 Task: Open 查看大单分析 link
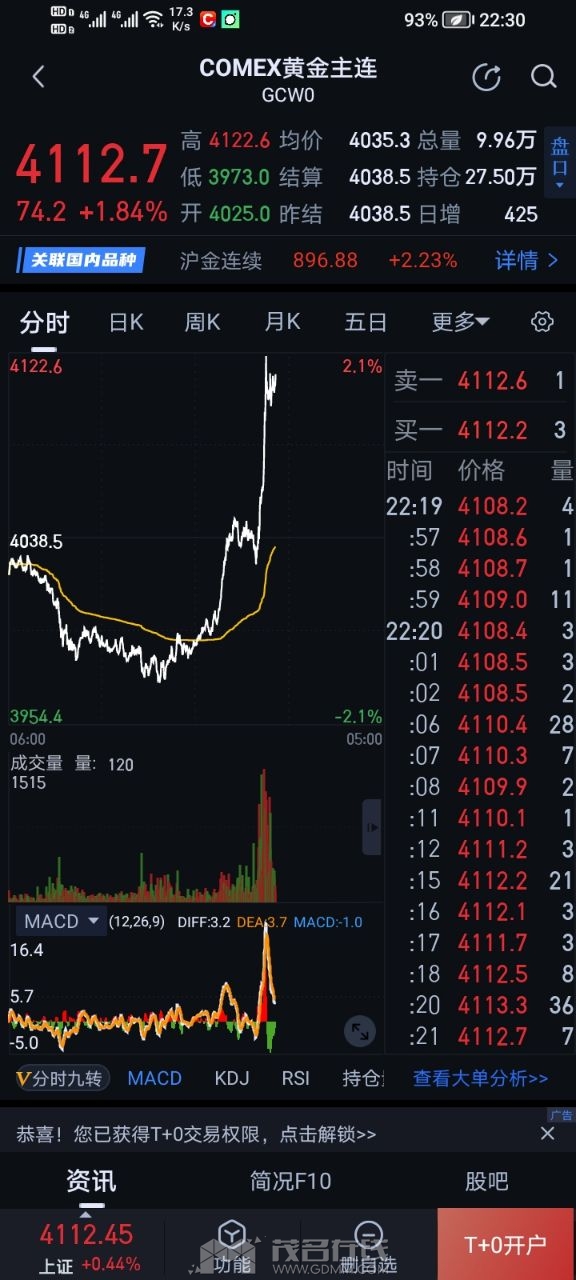481,1078
